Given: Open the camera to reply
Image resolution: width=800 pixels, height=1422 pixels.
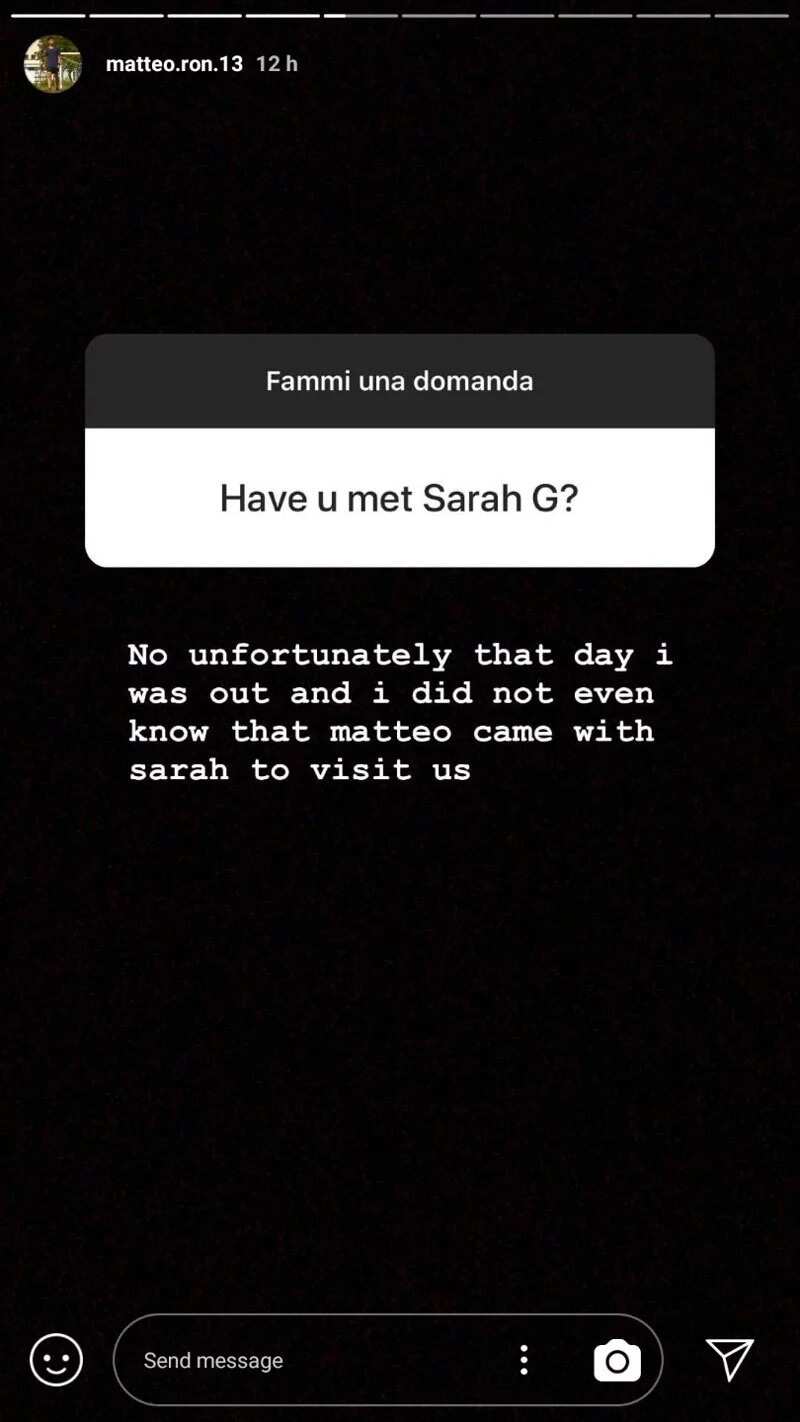Looking at the screenshot, I should 617,1360.
